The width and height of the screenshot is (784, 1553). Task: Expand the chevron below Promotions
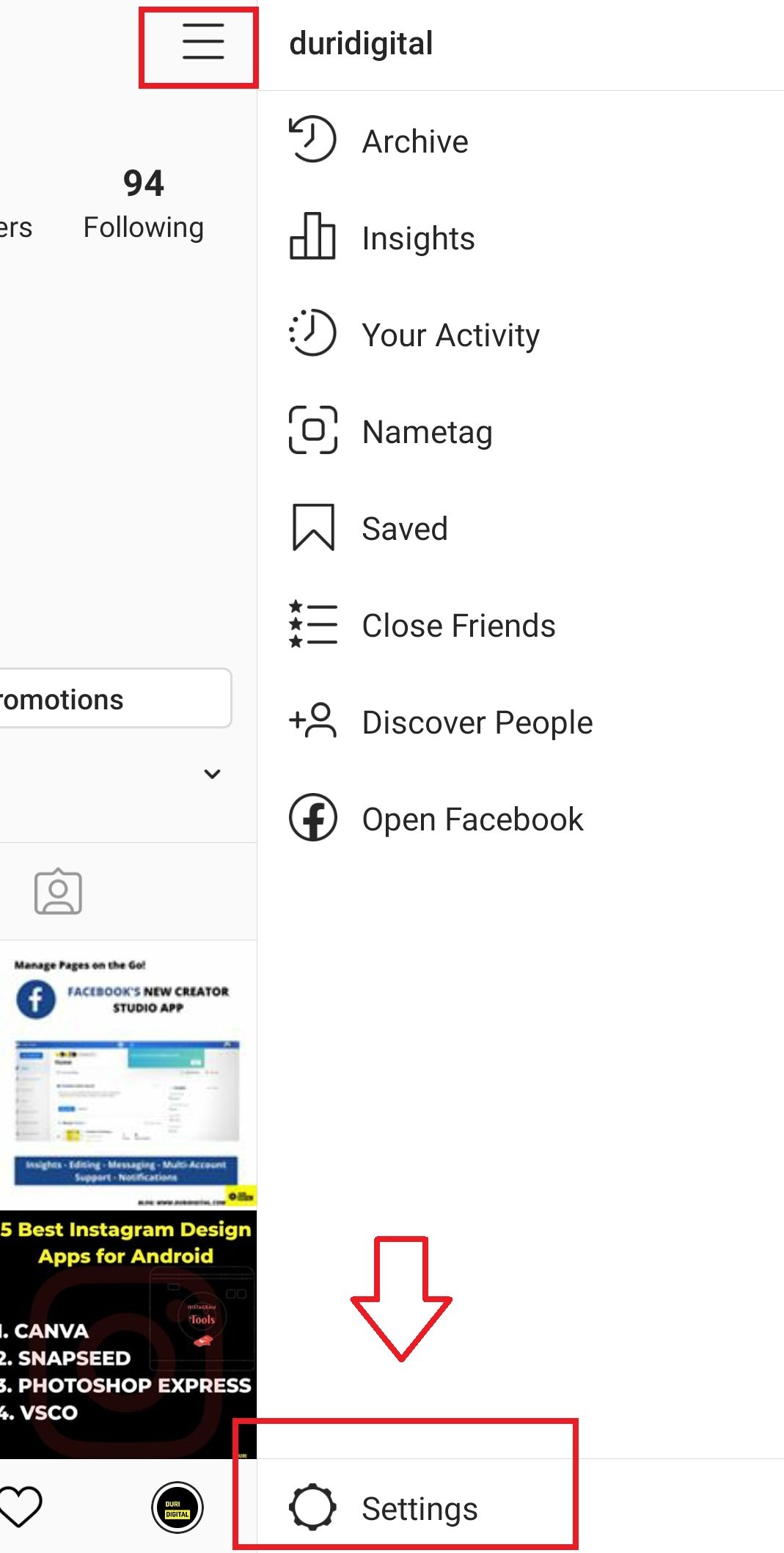click(x=213, y=774)
